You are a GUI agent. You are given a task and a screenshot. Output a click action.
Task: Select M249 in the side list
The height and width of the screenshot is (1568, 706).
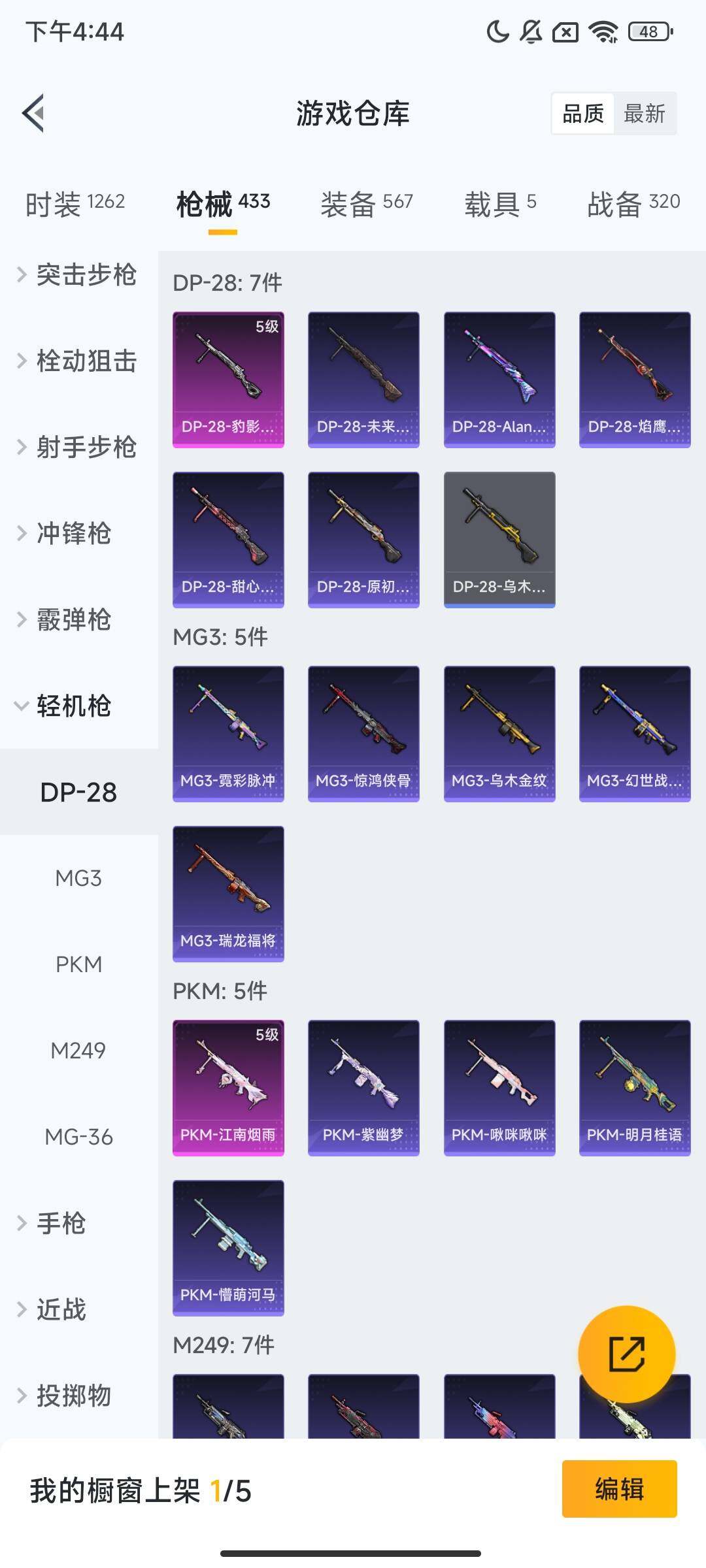(x=78, y=1051)
